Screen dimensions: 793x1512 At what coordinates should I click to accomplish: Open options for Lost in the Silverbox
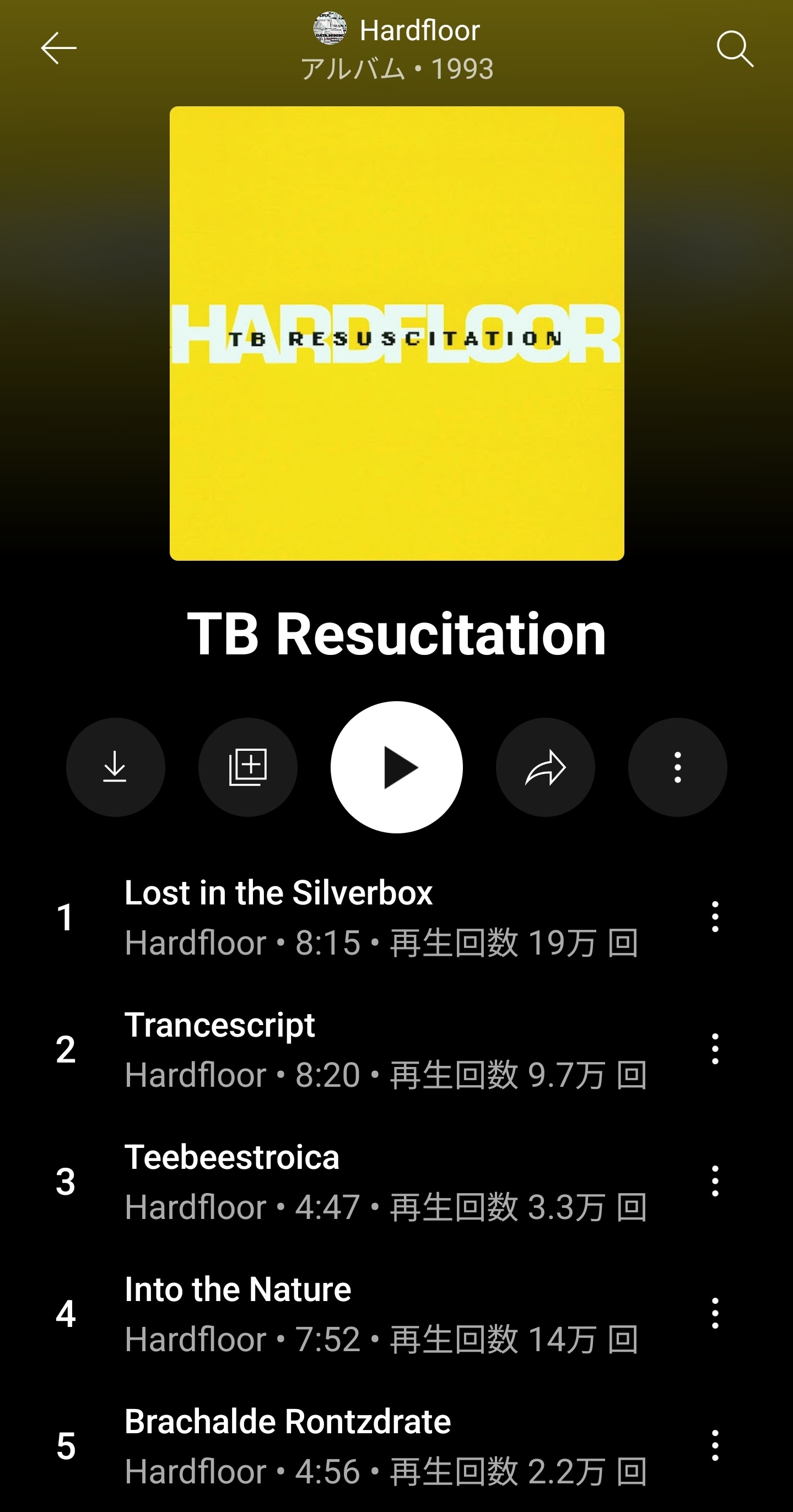(x=715, y=916)
